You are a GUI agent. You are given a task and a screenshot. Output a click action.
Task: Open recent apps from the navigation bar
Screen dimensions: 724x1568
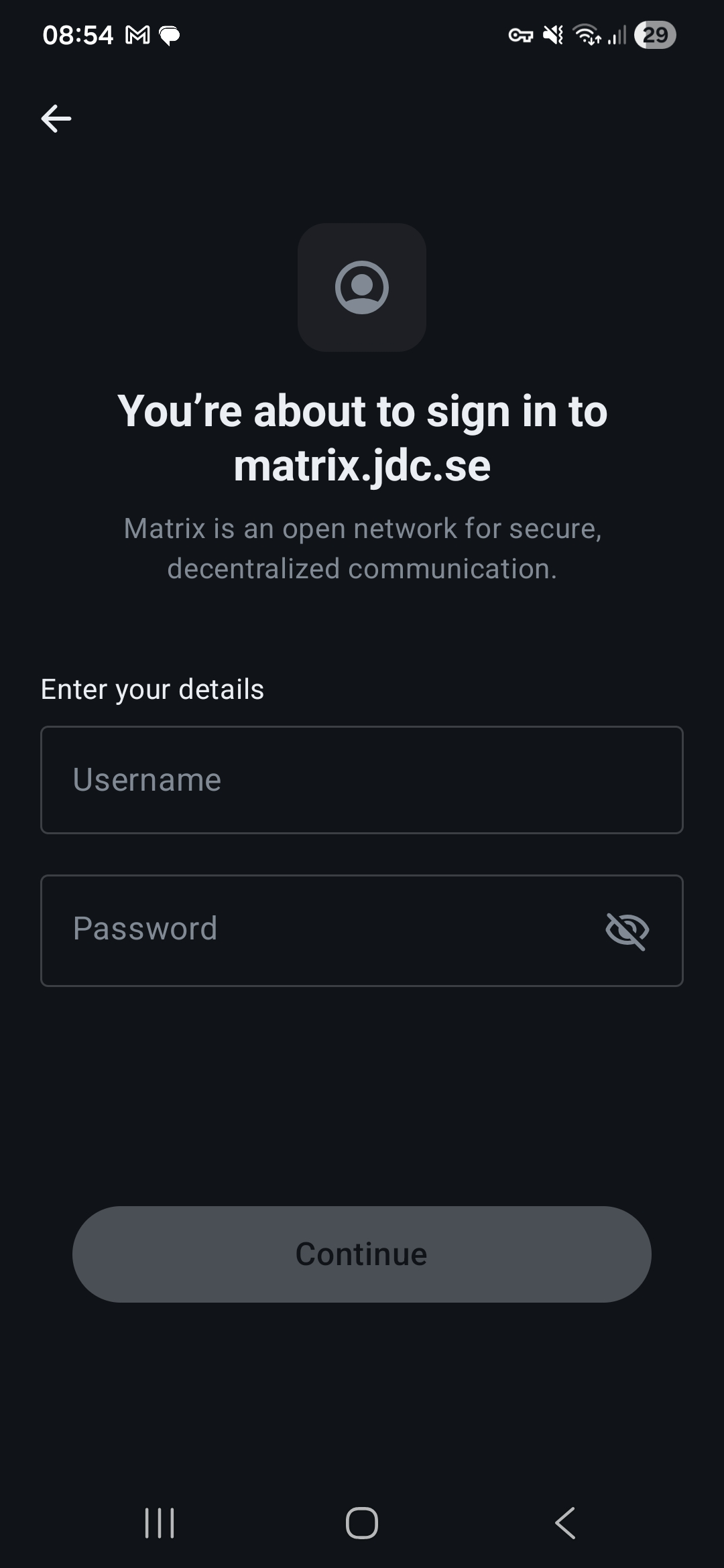tap(160, 1522)
